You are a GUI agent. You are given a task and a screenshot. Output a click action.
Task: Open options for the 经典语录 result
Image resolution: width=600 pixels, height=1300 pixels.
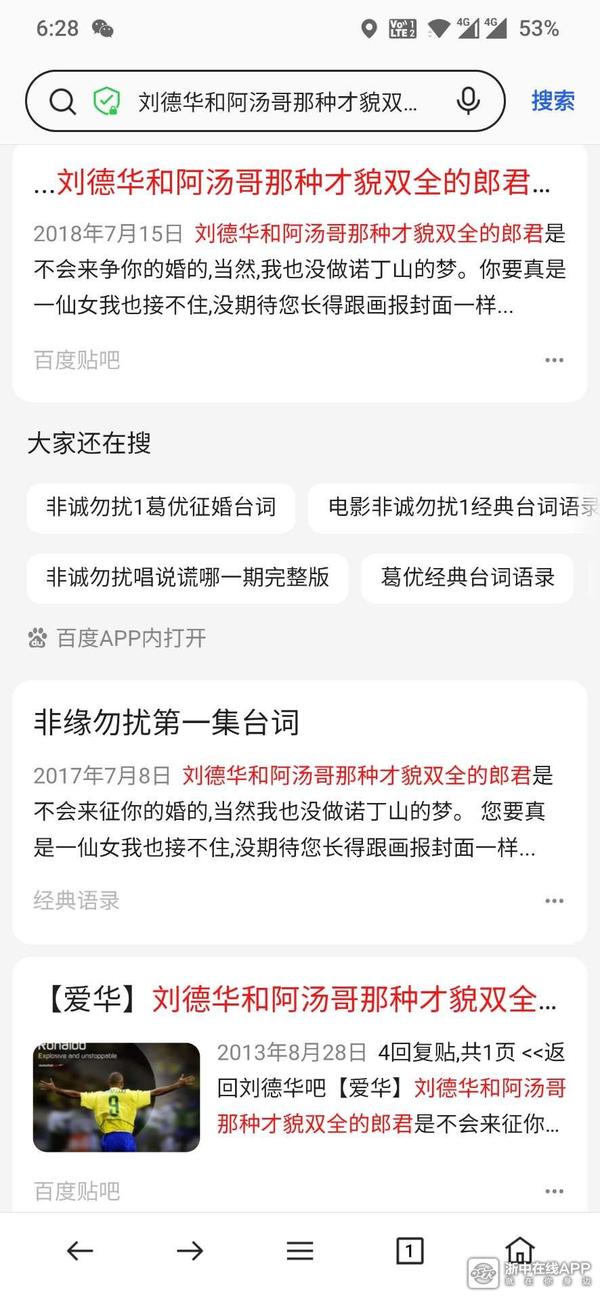[554, 901]
